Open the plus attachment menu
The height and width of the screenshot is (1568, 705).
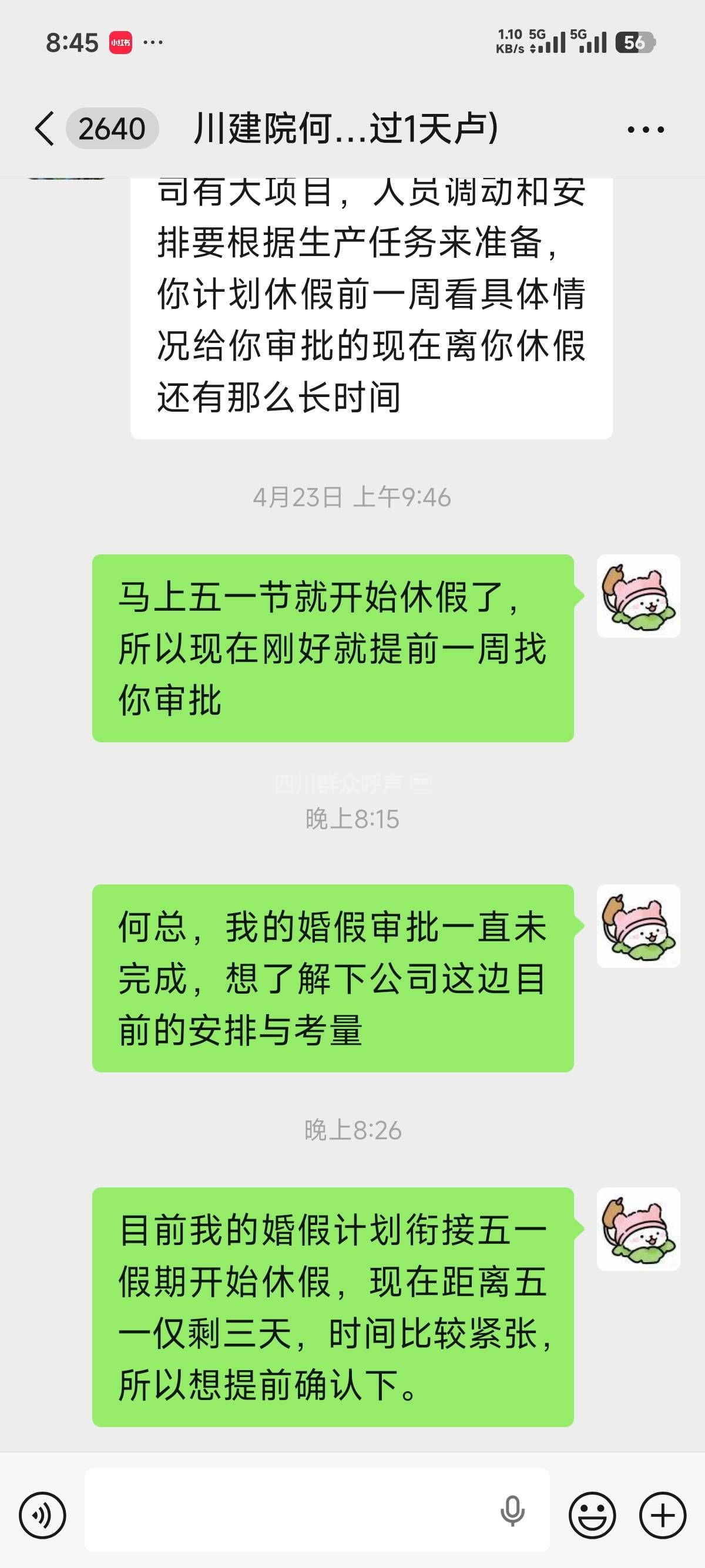662,1515
